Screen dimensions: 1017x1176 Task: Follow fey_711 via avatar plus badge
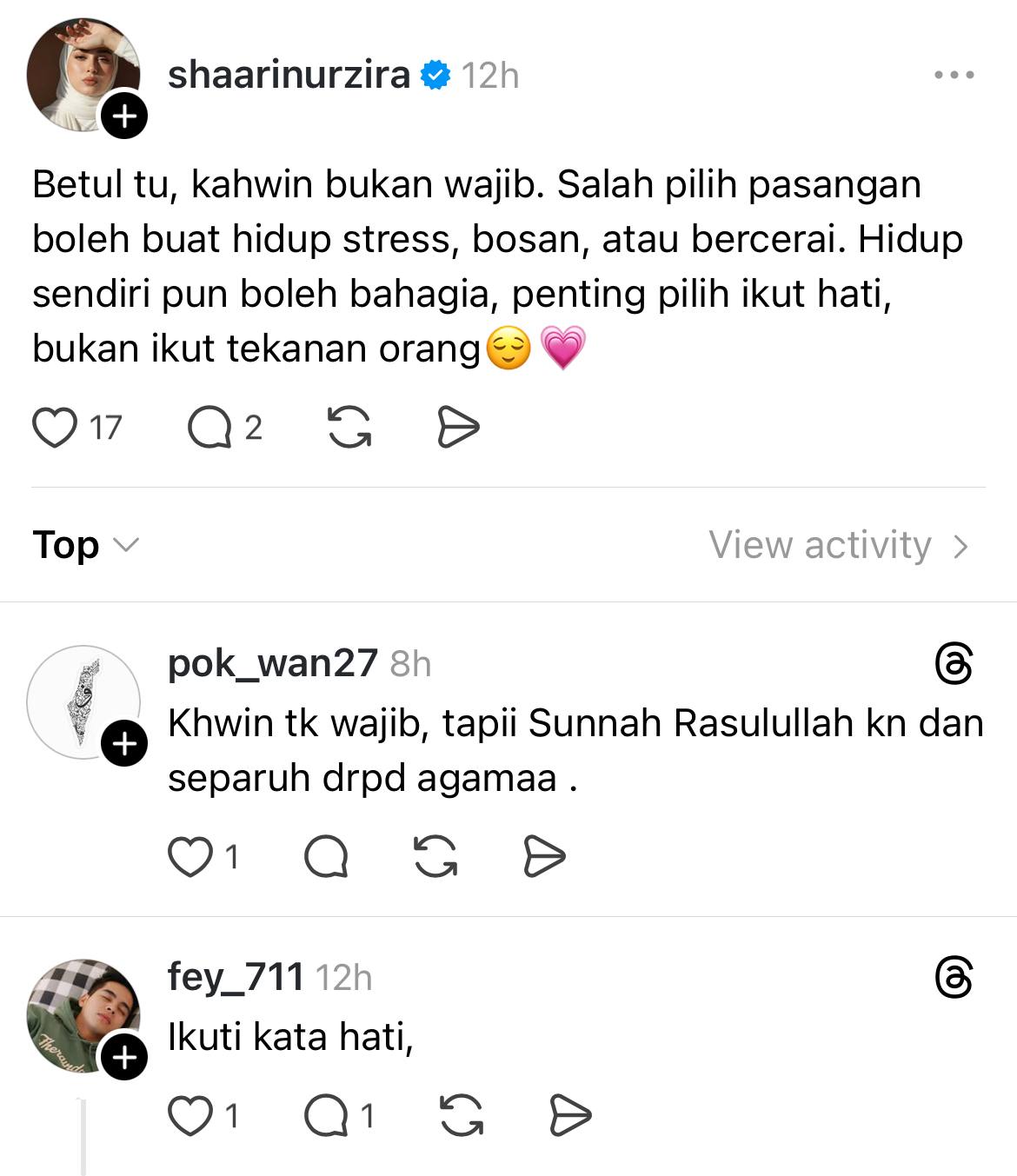coord(124,1057)
